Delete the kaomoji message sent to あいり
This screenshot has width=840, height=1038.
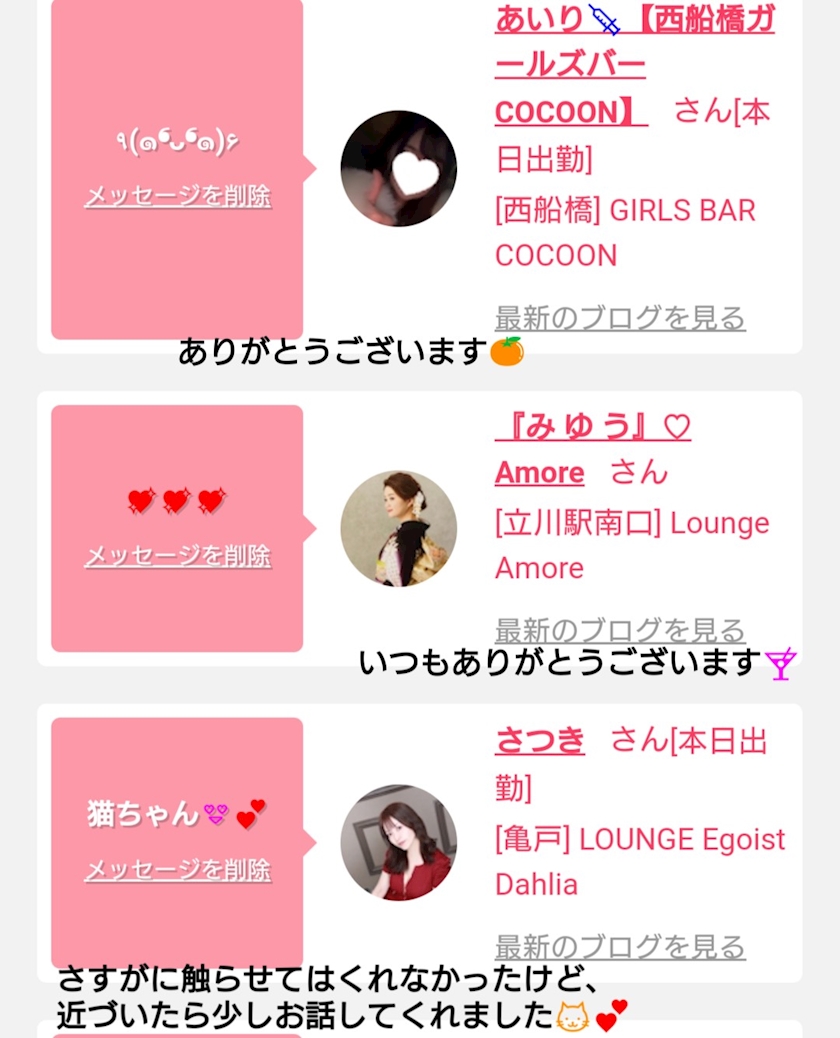178,196
